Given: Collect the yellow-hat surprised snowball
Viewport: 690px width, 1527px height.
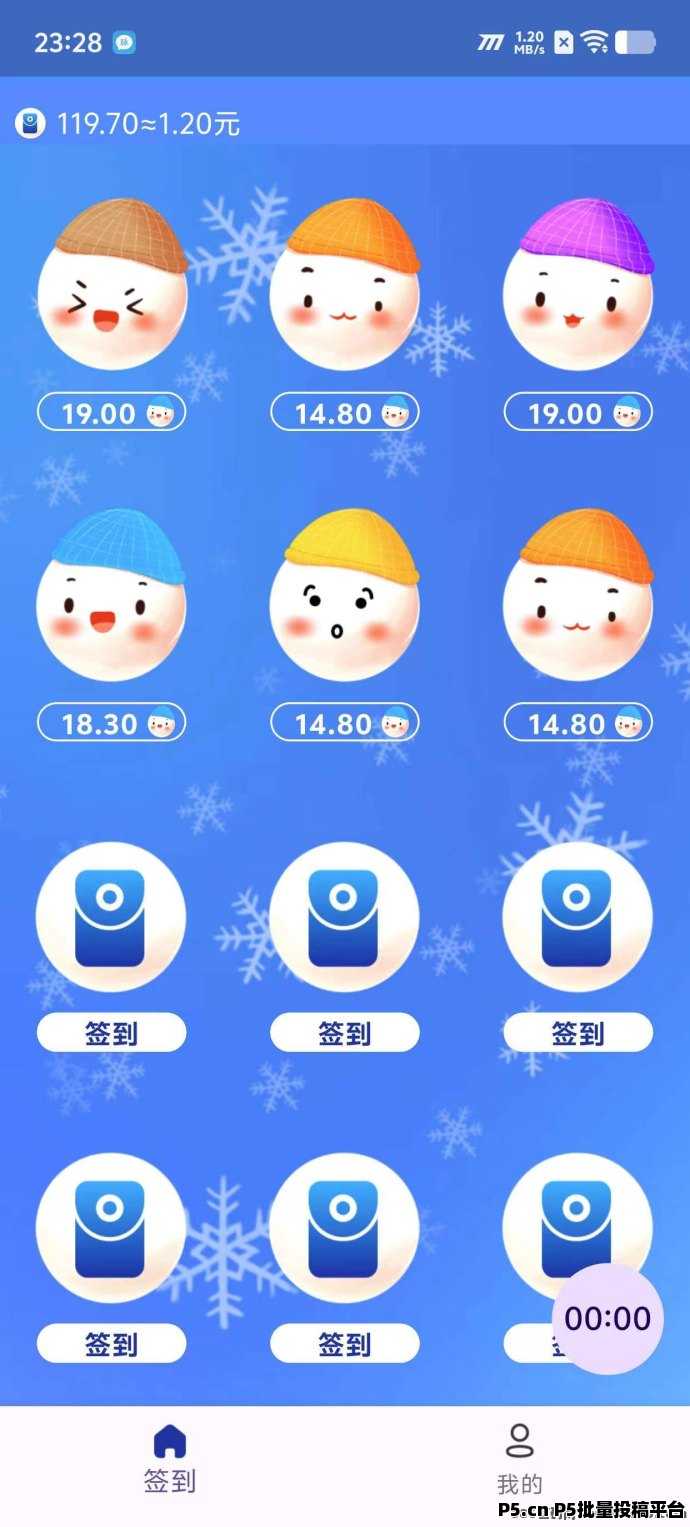Looking at the screenshot, I should tap(345, 595).
